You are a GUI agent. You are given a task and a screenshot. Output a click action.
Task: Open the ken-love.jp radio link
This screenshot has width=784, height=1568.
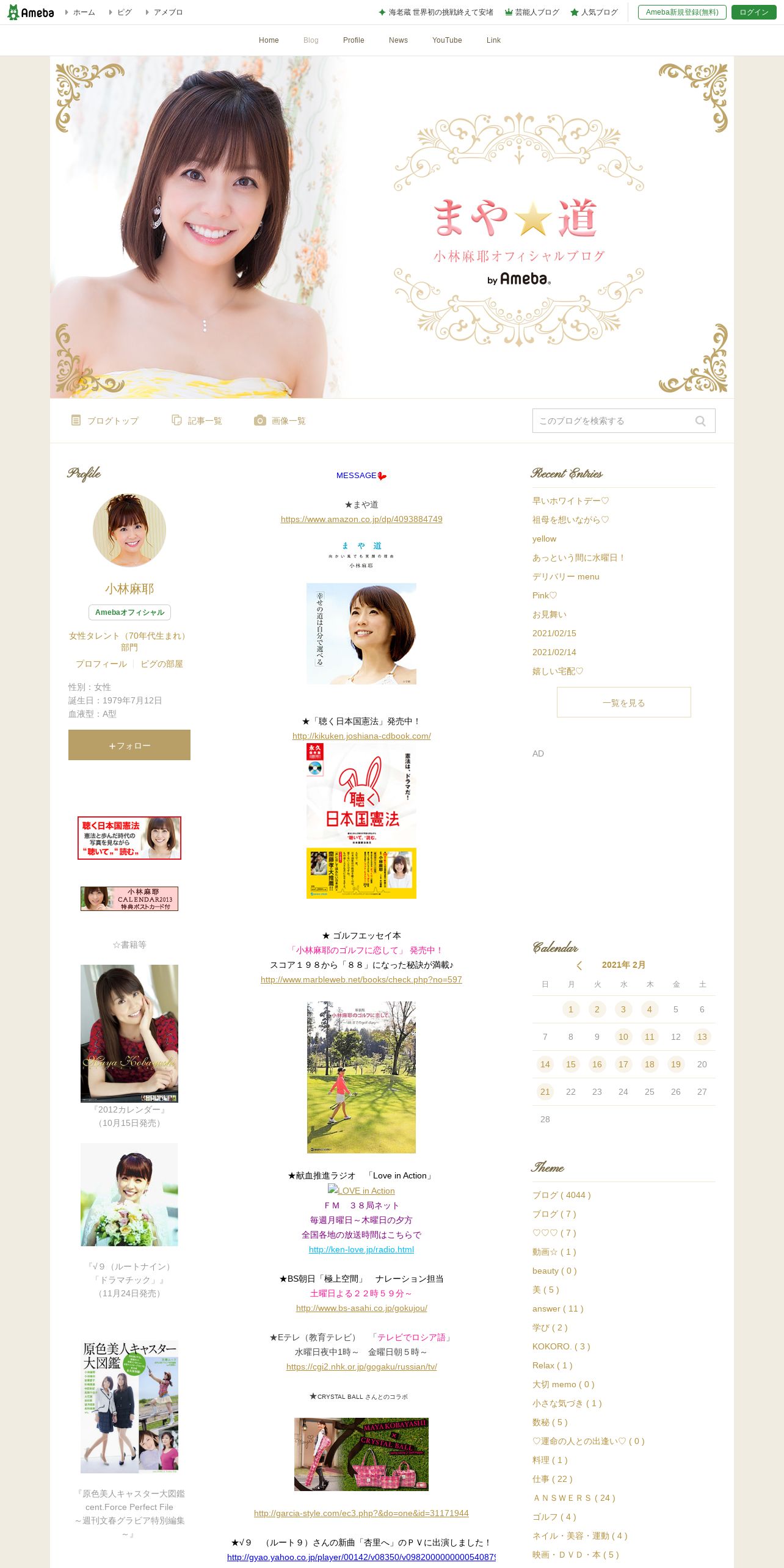click(361, 1249)
